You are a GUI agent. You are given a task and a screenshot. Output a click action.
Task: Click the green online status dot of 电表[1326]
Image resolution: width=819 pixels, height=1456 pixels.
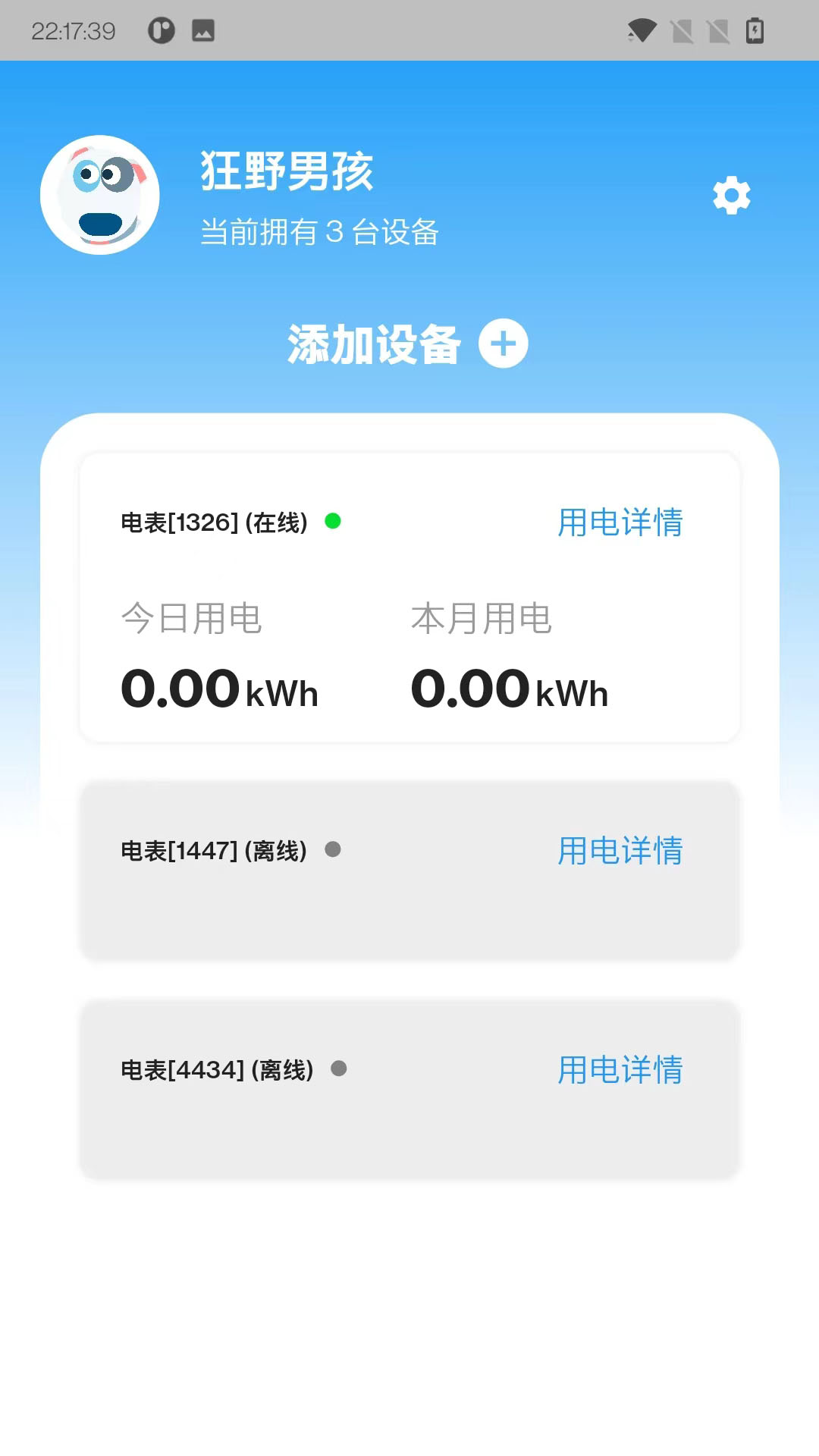click(x=331, y=521)
